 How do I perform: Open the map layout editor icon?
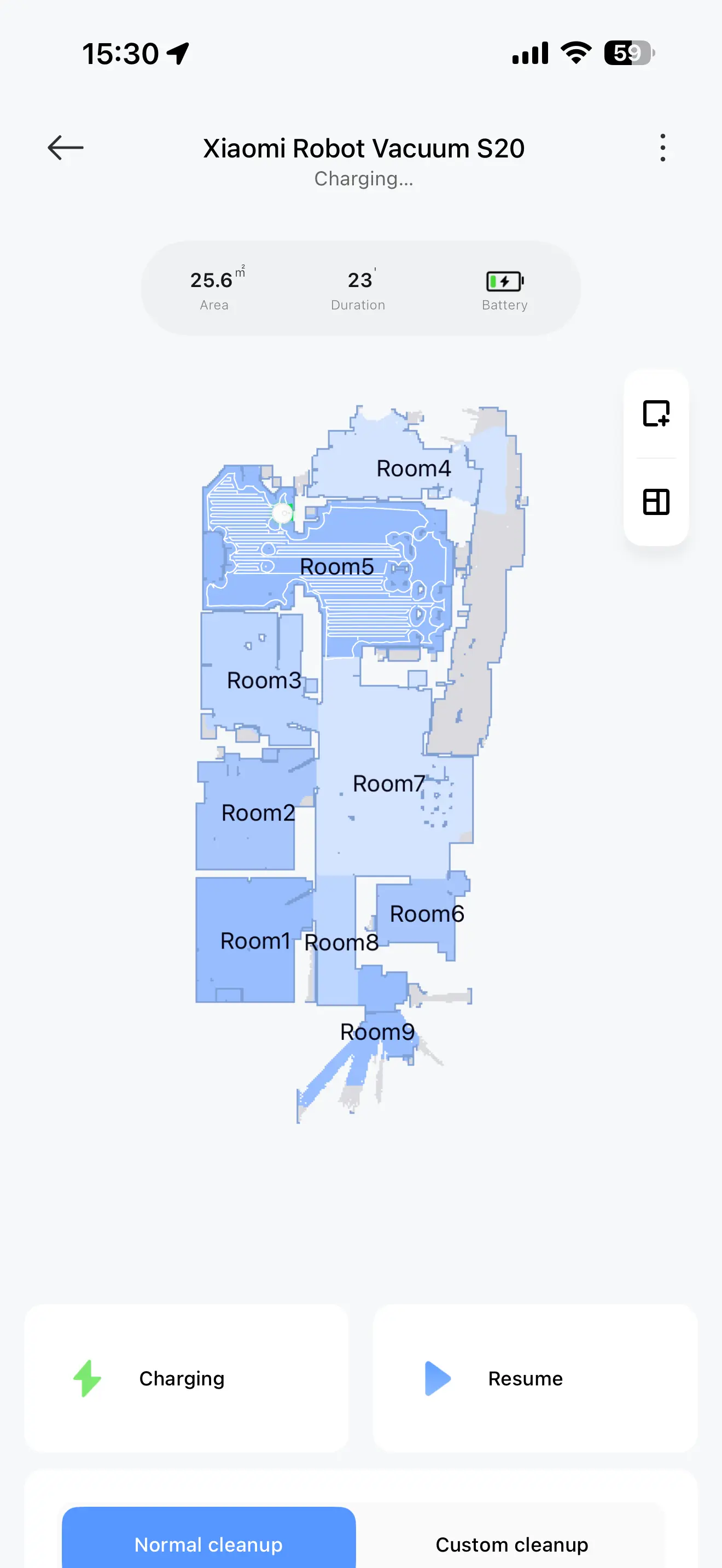(656, 502)
